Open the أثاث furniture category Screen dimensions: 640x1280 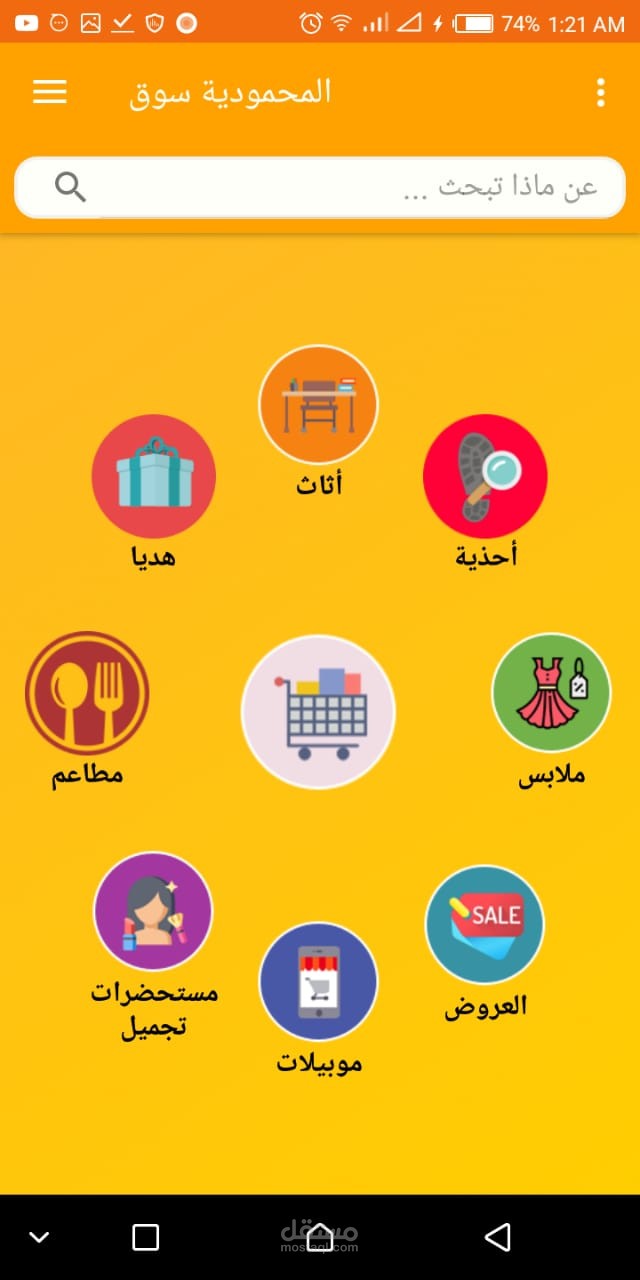point(318,404)
